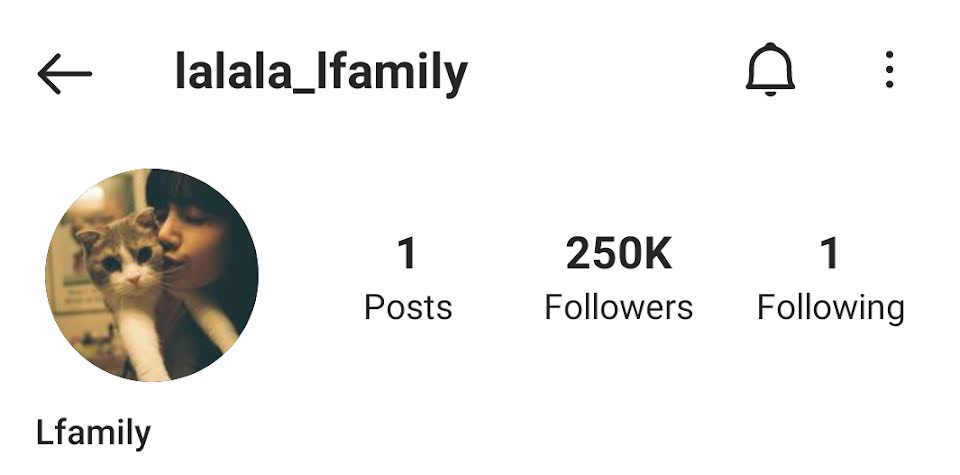960x475 pixels.
Task: View the Lfamily profile picture
Action: (x=152, y=275)
